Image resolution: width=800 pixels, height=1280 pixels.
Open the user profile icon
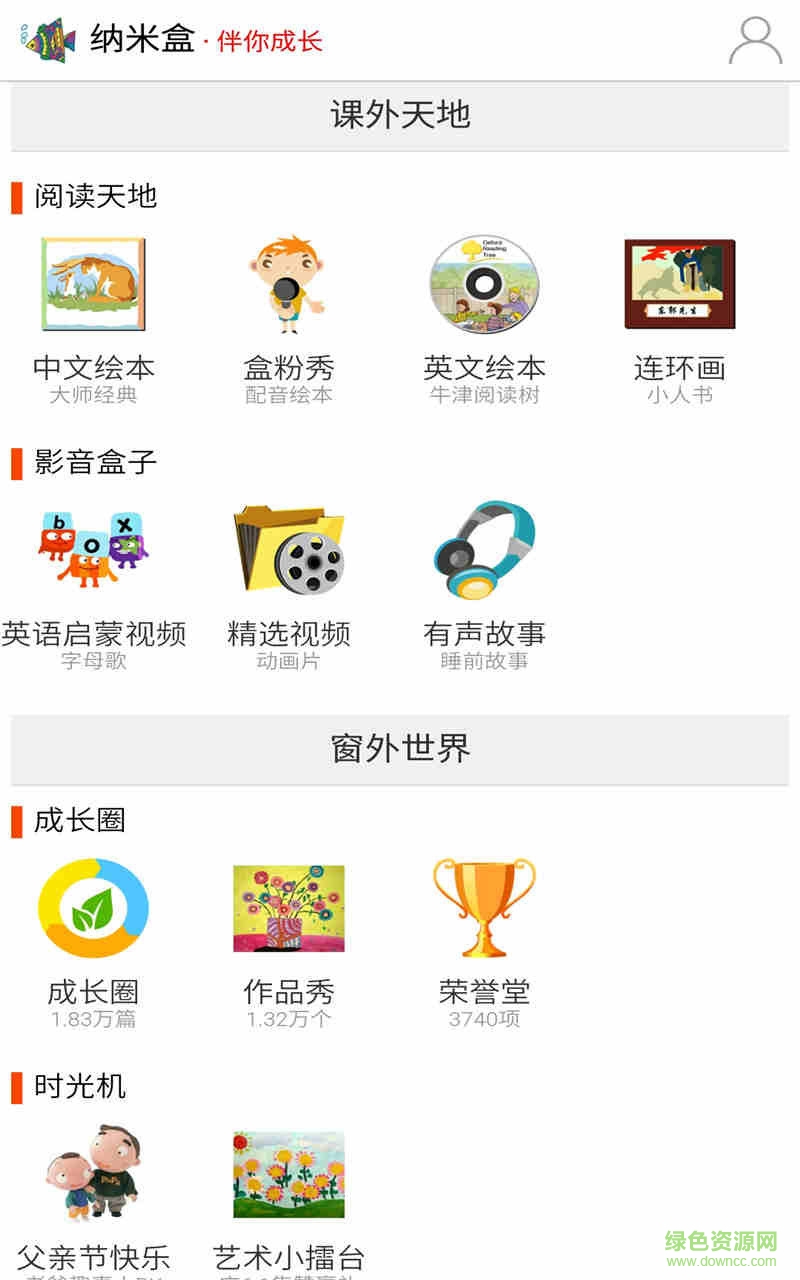pyautogui.click(x=755, y=41)
